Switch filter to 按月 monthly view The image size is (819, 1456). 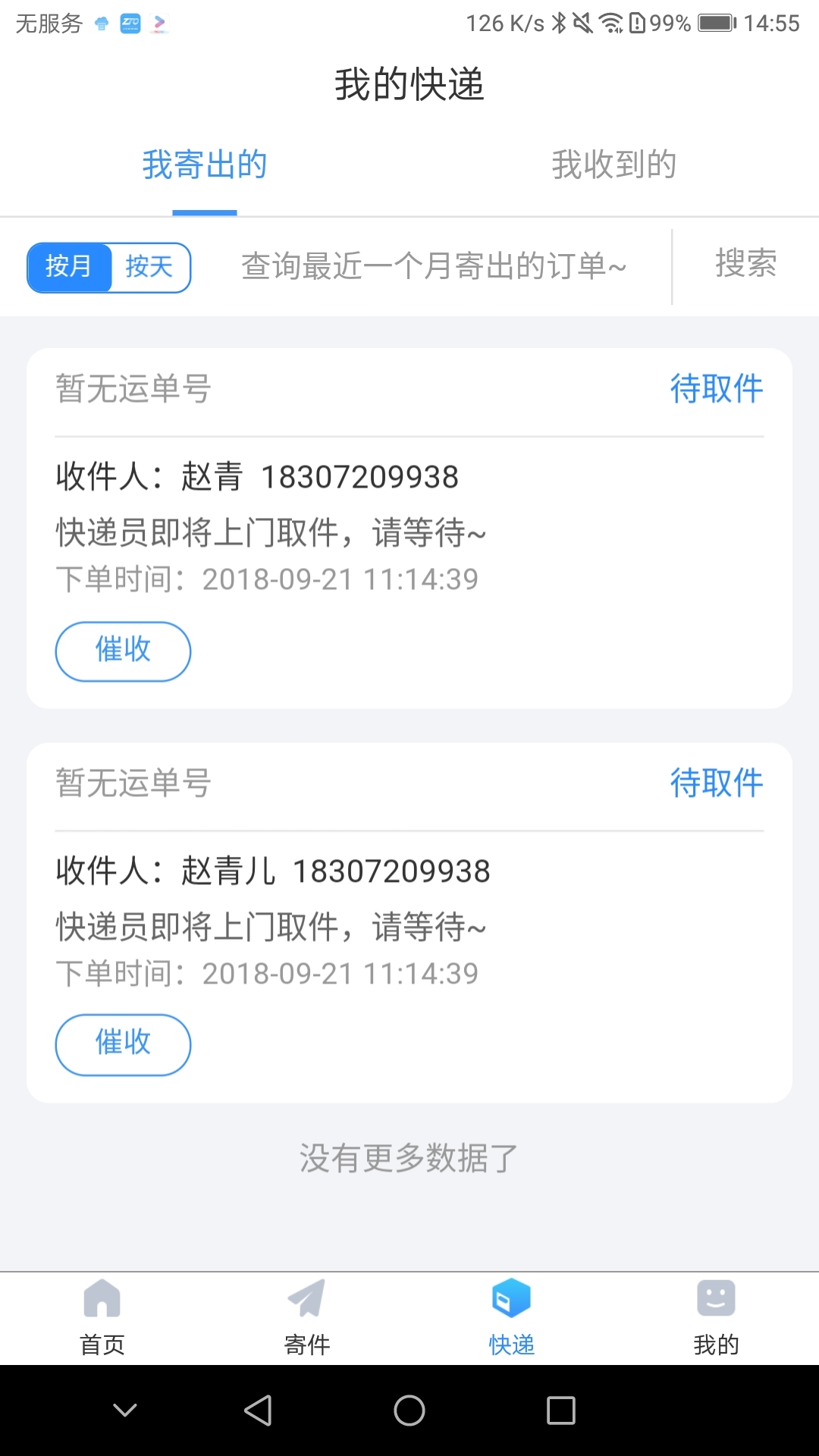(69, 267)
